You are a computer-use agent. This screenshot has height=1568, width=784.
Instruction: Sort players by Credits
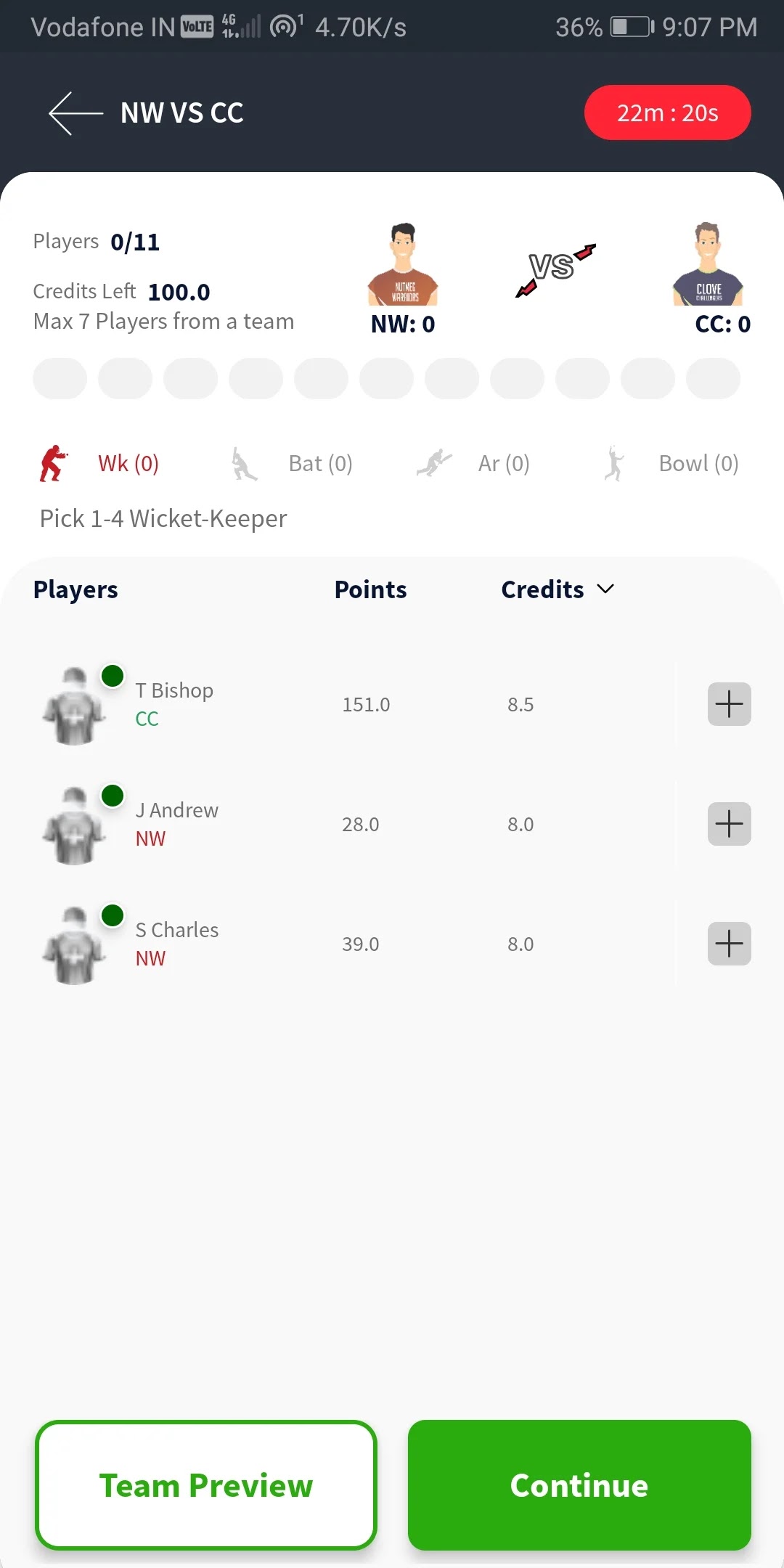coord(557,589)
